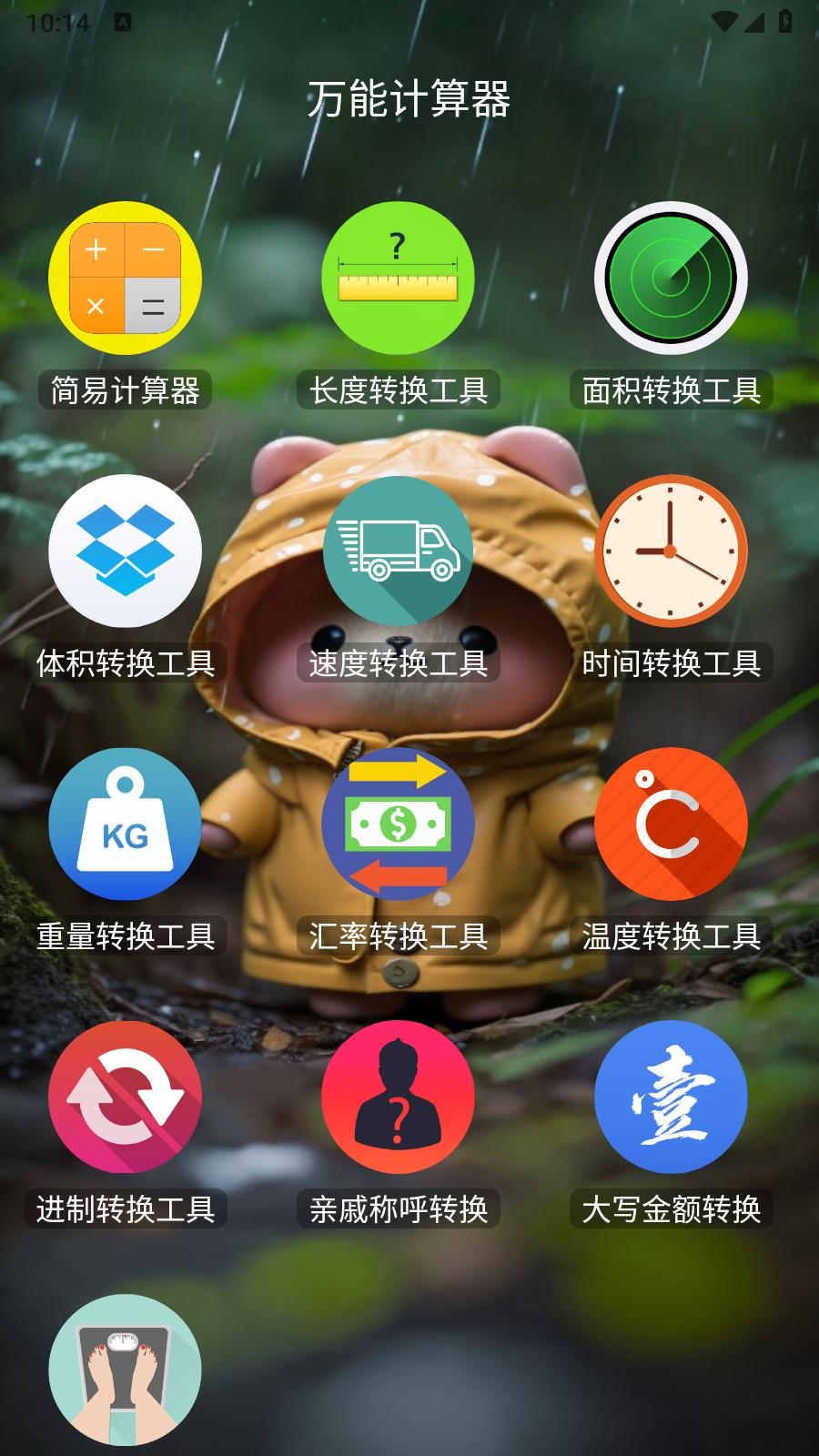
Task: Open the 速度转换工具 speed converter
Action: click(x=398, y=551)
